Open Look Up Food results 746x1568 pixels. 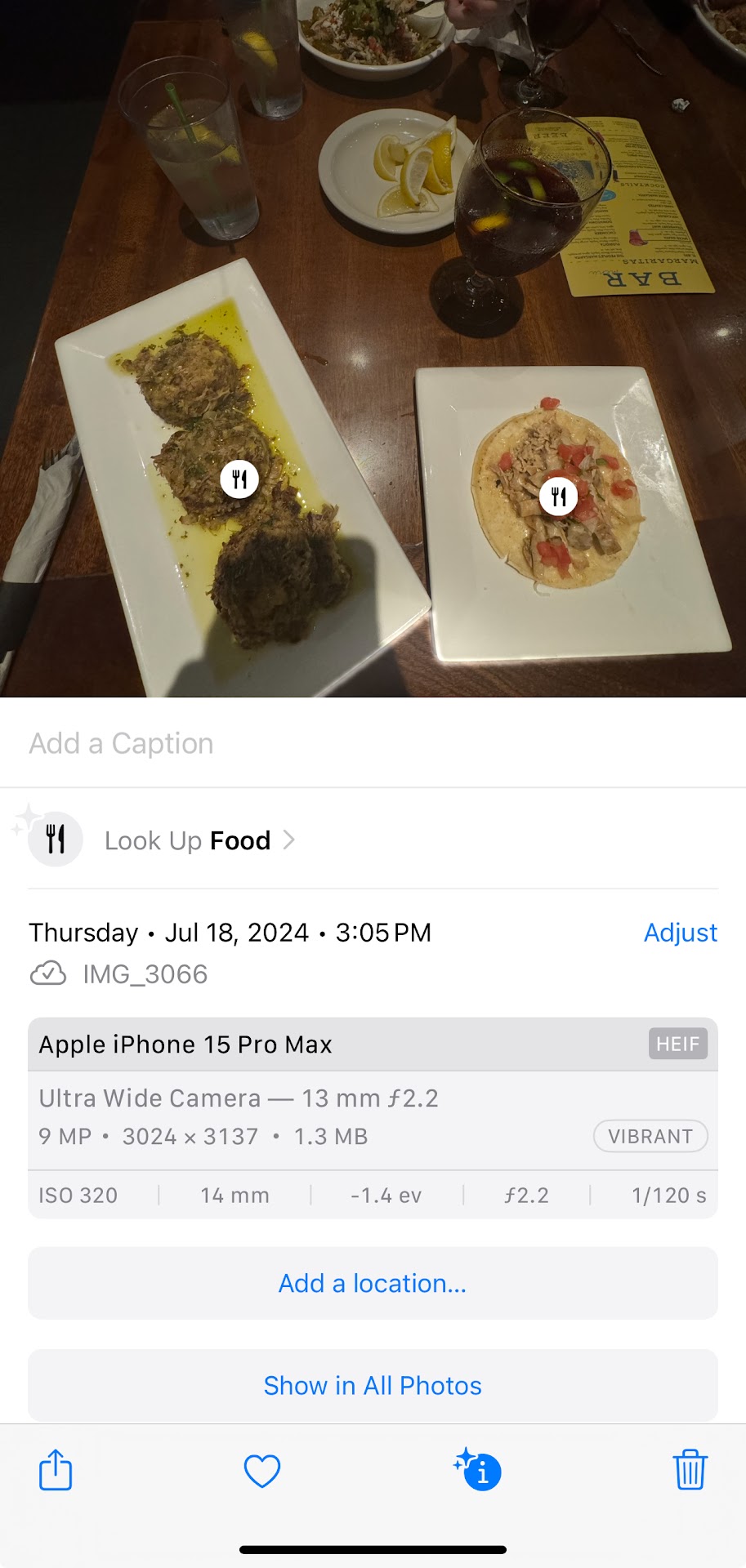point(188,840)
